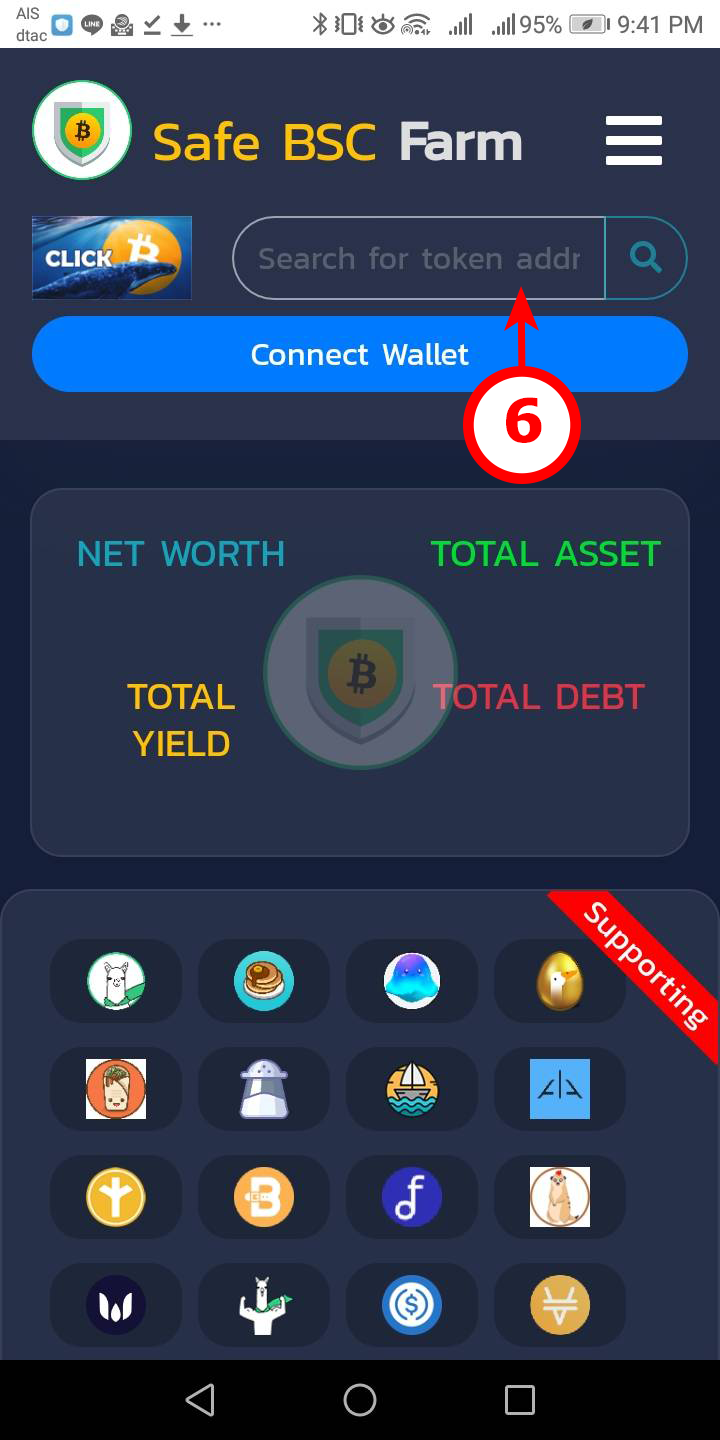Image resolution: width=720 pixels, height=1440 pixels.
Task: Open the CLICK bitcoin whale banner
Action: (x=112, y=258)
